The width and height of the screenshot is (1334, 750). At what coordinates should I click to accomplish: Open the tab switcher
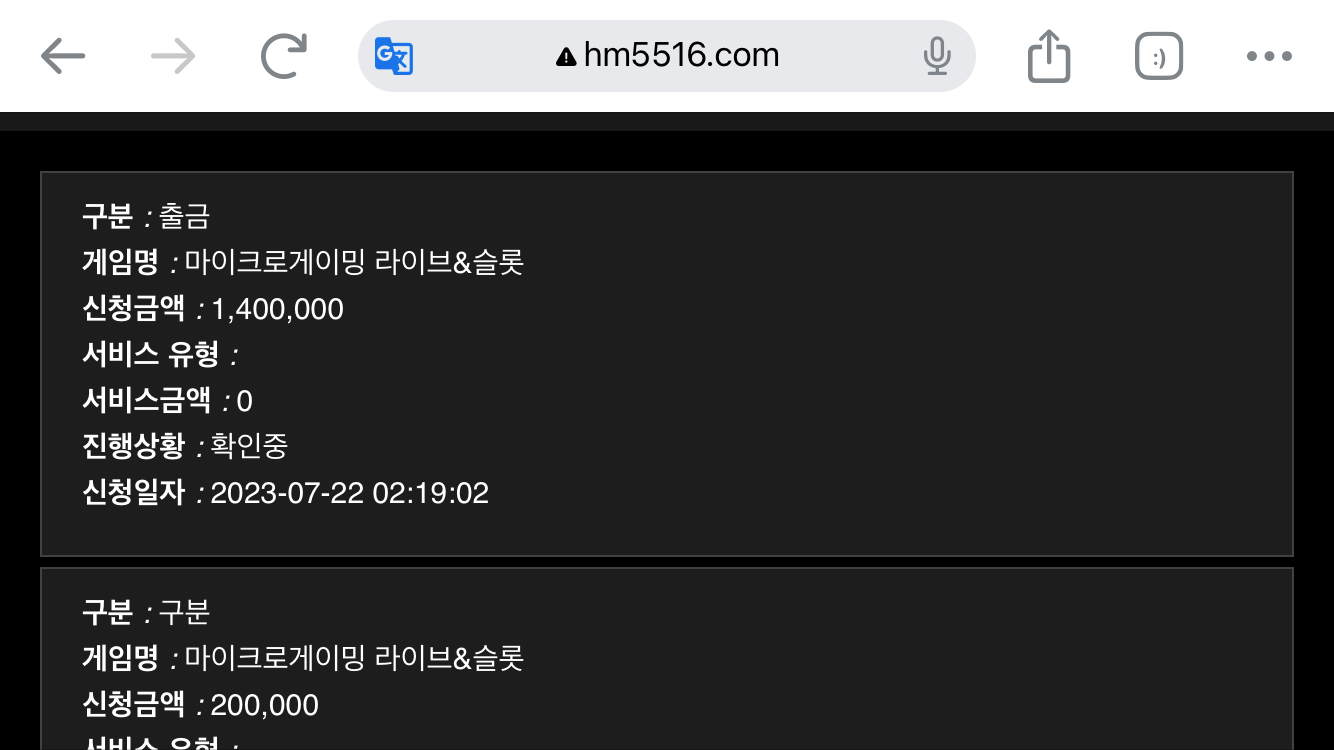tap(1159, 56)
